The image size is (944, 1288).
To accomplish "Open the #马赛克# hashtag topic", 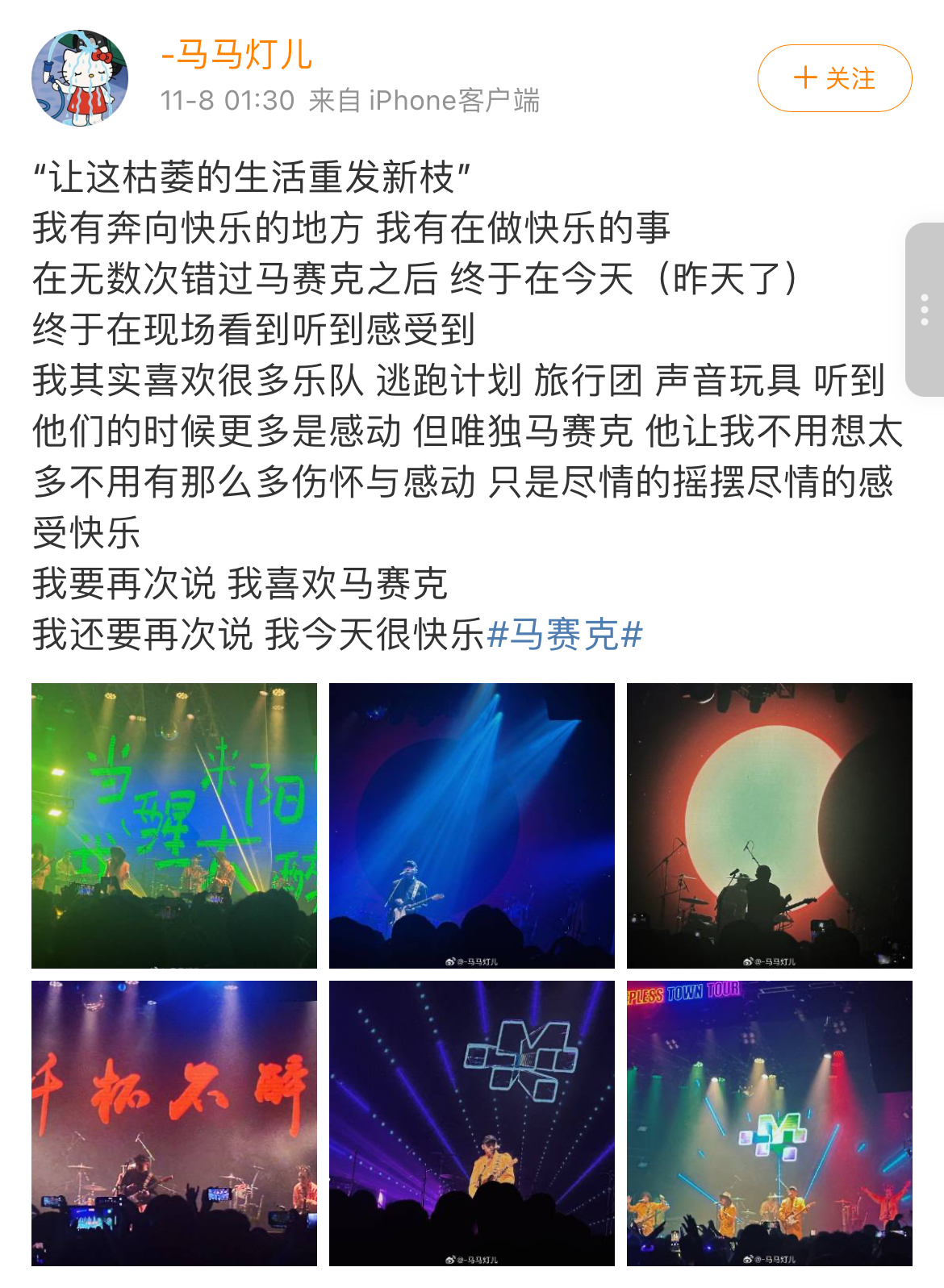I will [x=565, y=635].
